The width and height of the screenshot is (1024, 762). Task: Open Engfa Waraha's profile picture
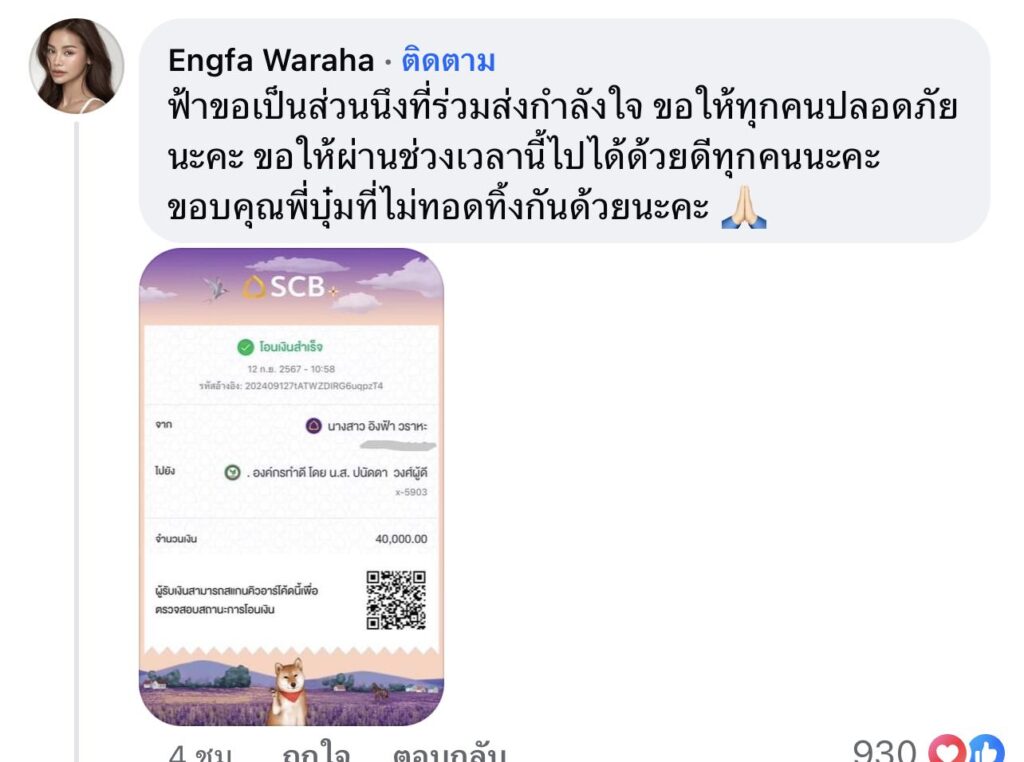78,66
